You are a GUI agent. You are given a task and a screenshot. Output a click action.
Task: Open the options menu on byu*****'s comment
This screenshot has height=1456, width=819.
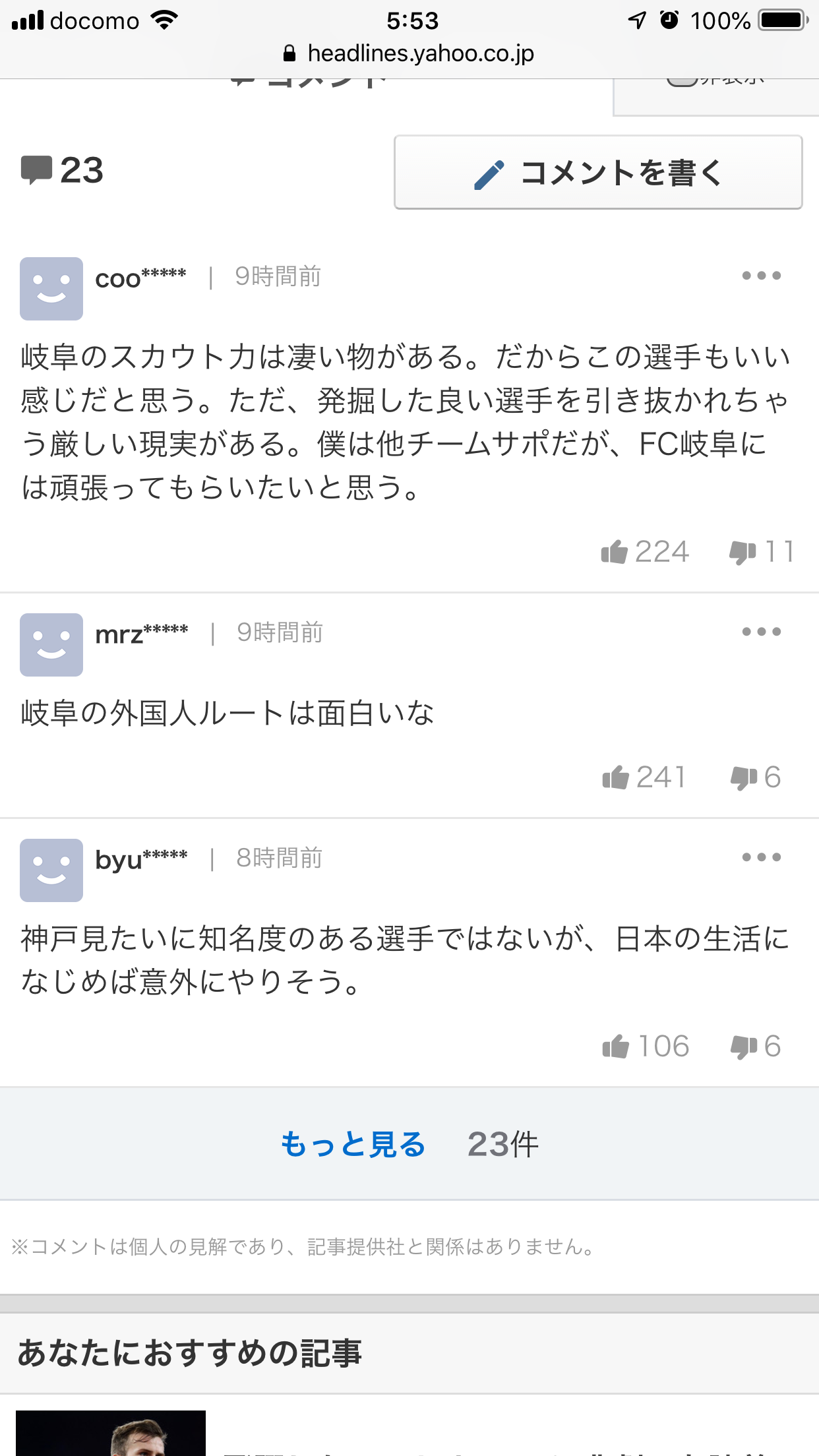coord(761,857)
